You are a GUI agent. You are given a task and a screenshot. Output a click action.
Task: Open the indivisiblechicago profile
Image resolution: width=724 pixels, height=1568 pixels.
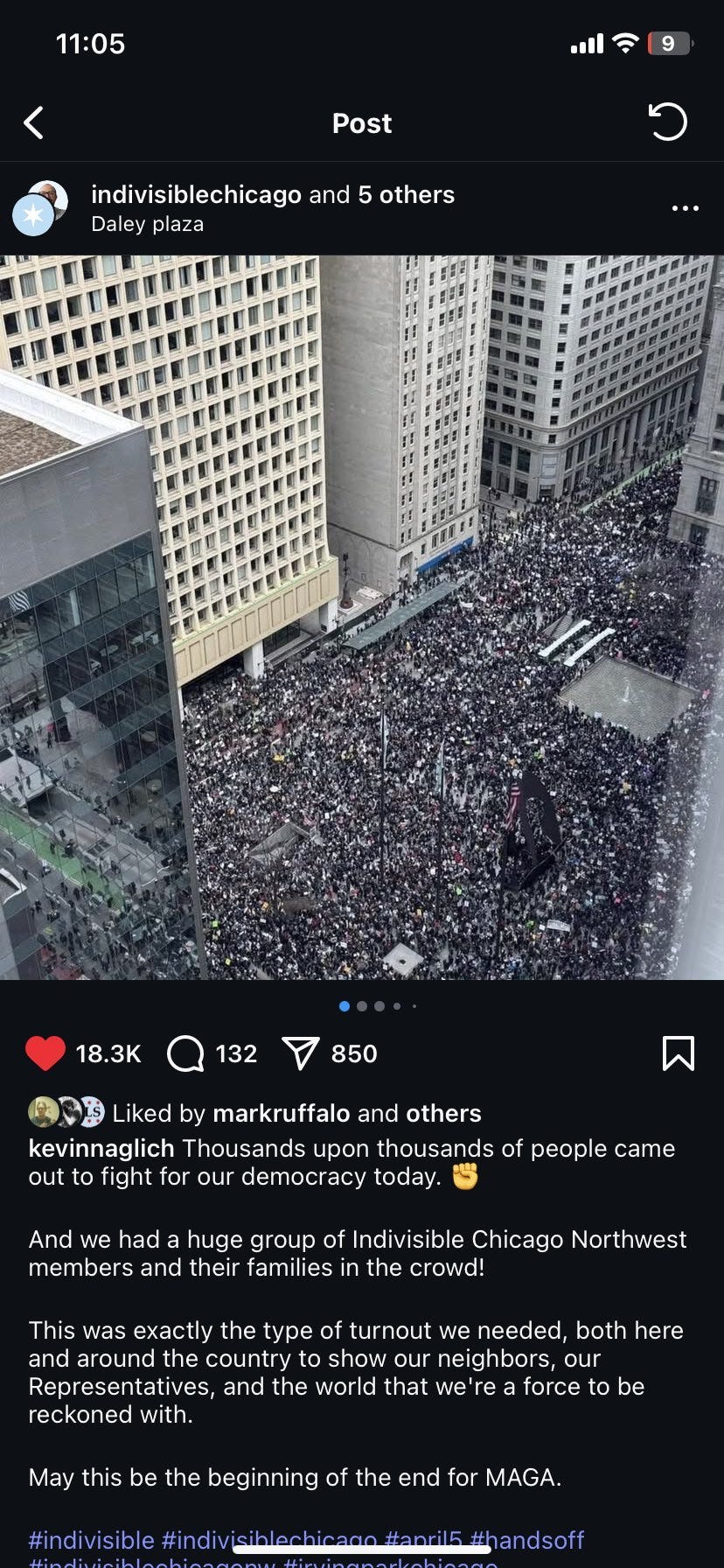pyautogui.click(x=196, y=194)
